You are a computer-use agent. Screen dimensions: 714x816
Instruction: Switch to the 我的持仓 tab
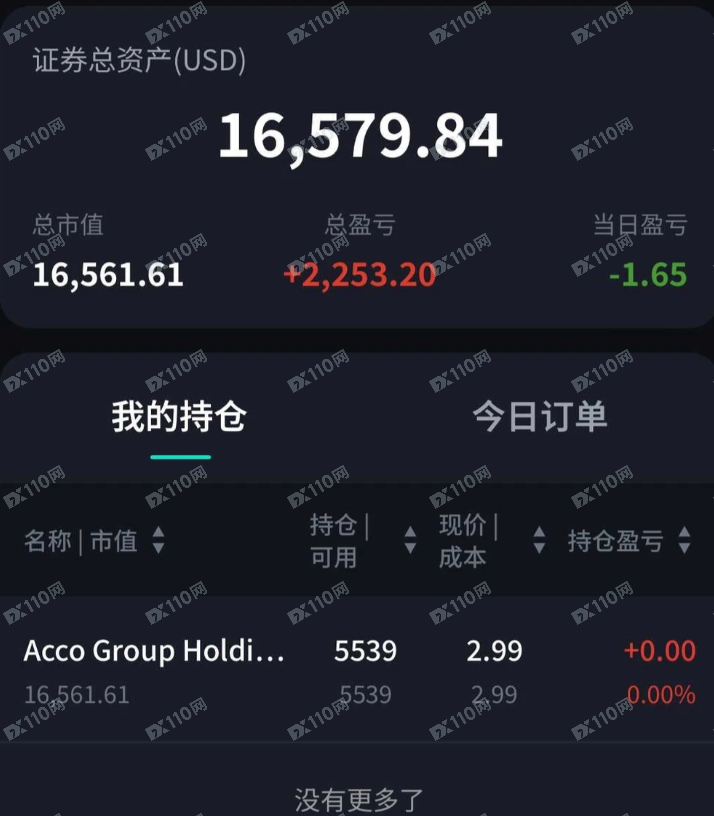point(179,417)
